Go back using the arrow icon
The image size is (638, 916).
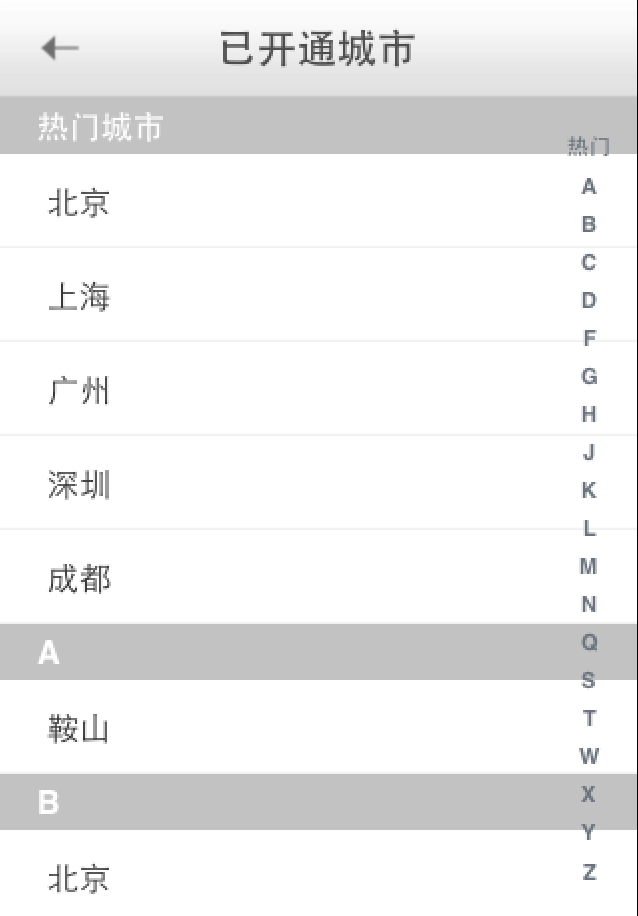[60, 48]
